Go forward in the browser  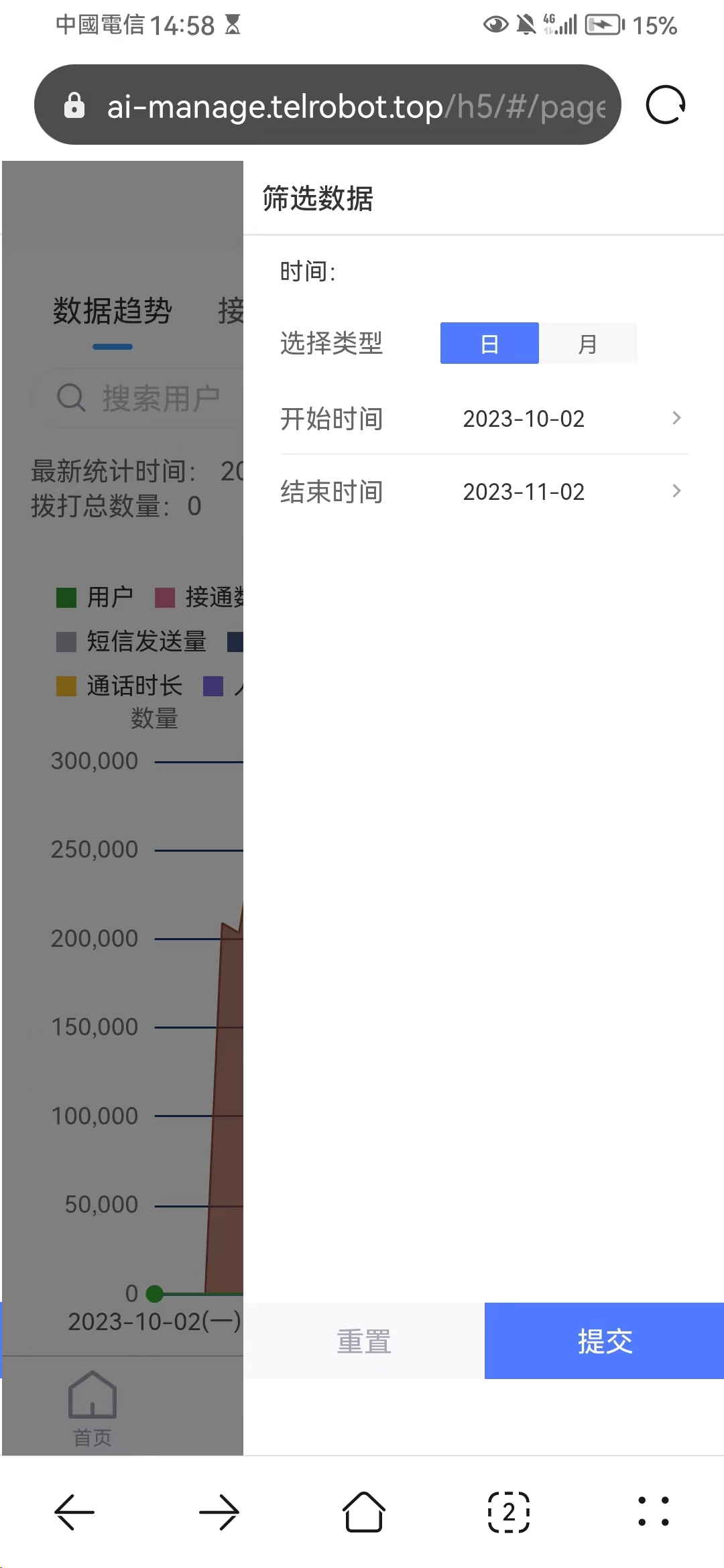[219, 1512]
